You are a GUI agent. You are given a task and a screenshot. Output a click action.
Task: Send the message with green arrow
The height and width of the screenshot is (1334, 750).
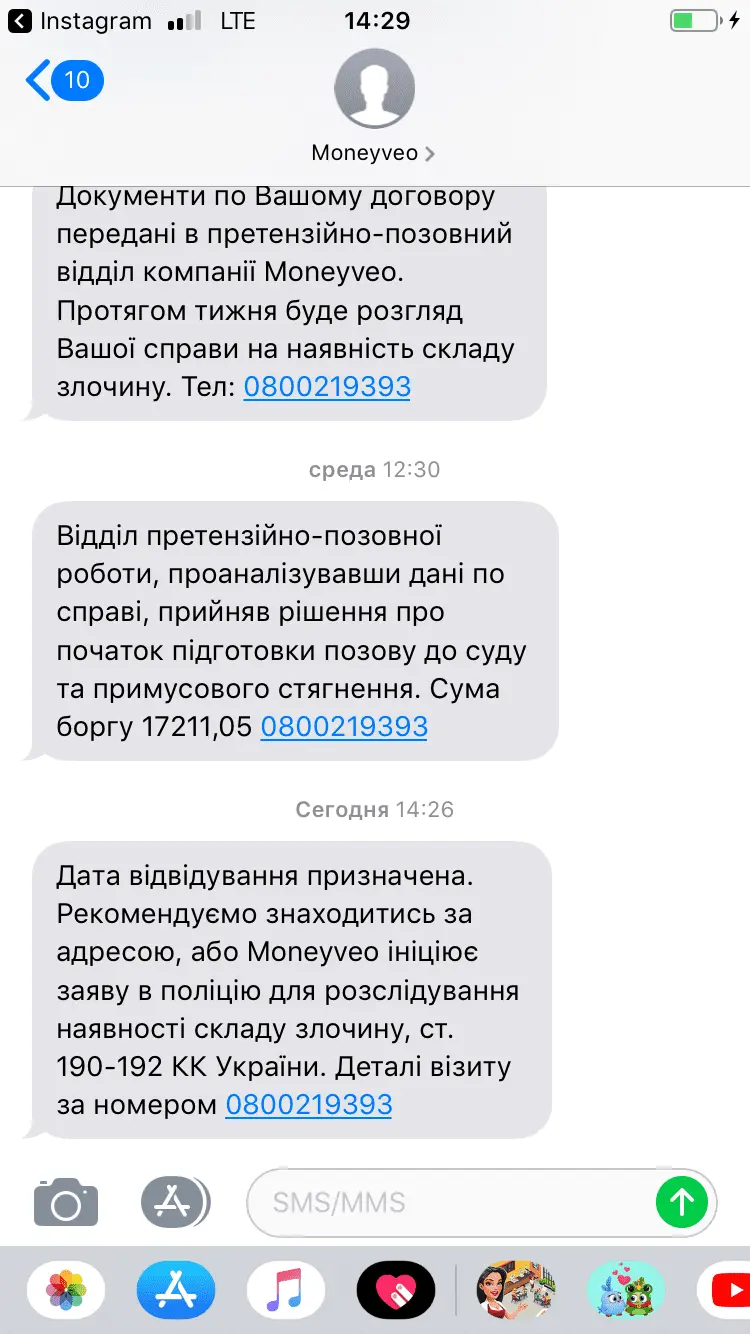682,1201
